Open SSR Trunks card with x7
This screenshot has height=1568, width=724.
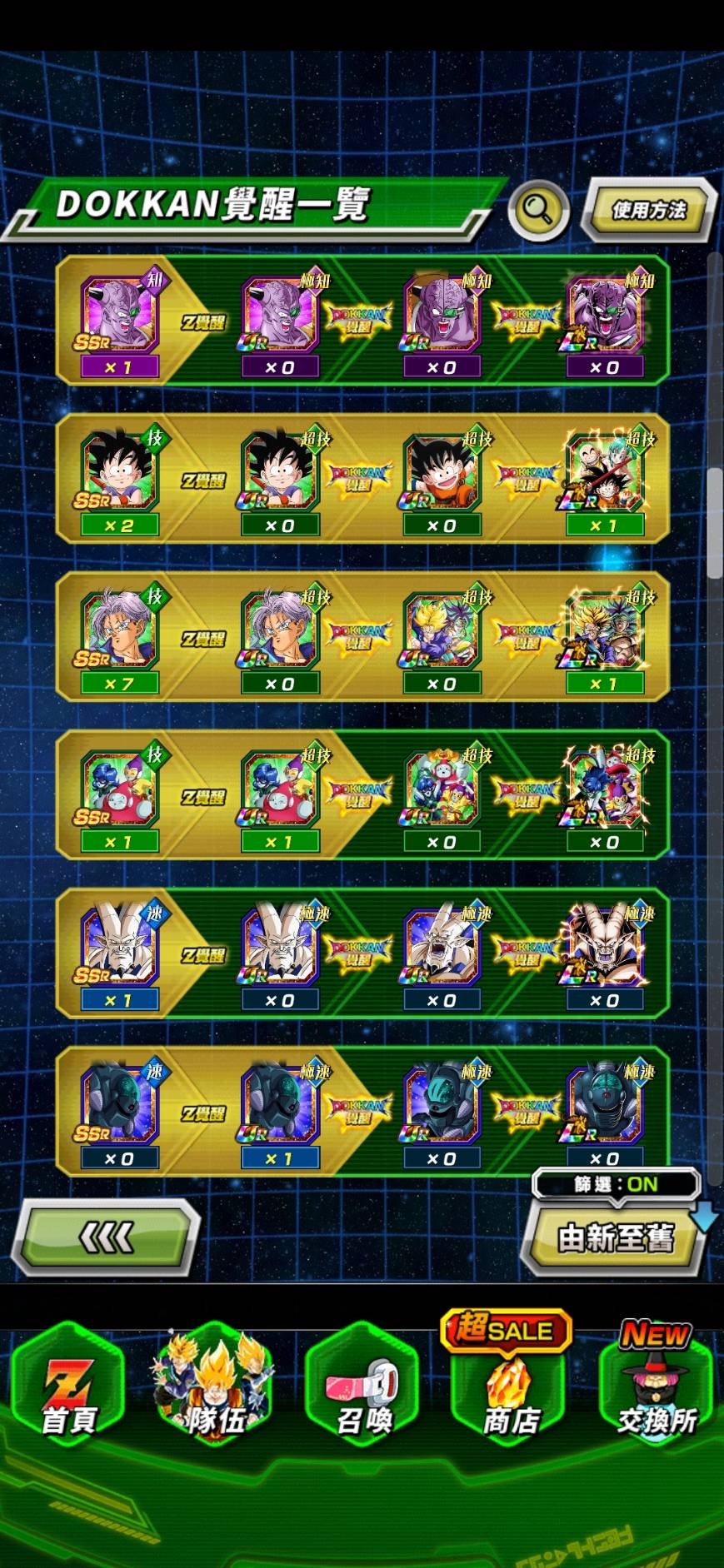coord(120,630)
